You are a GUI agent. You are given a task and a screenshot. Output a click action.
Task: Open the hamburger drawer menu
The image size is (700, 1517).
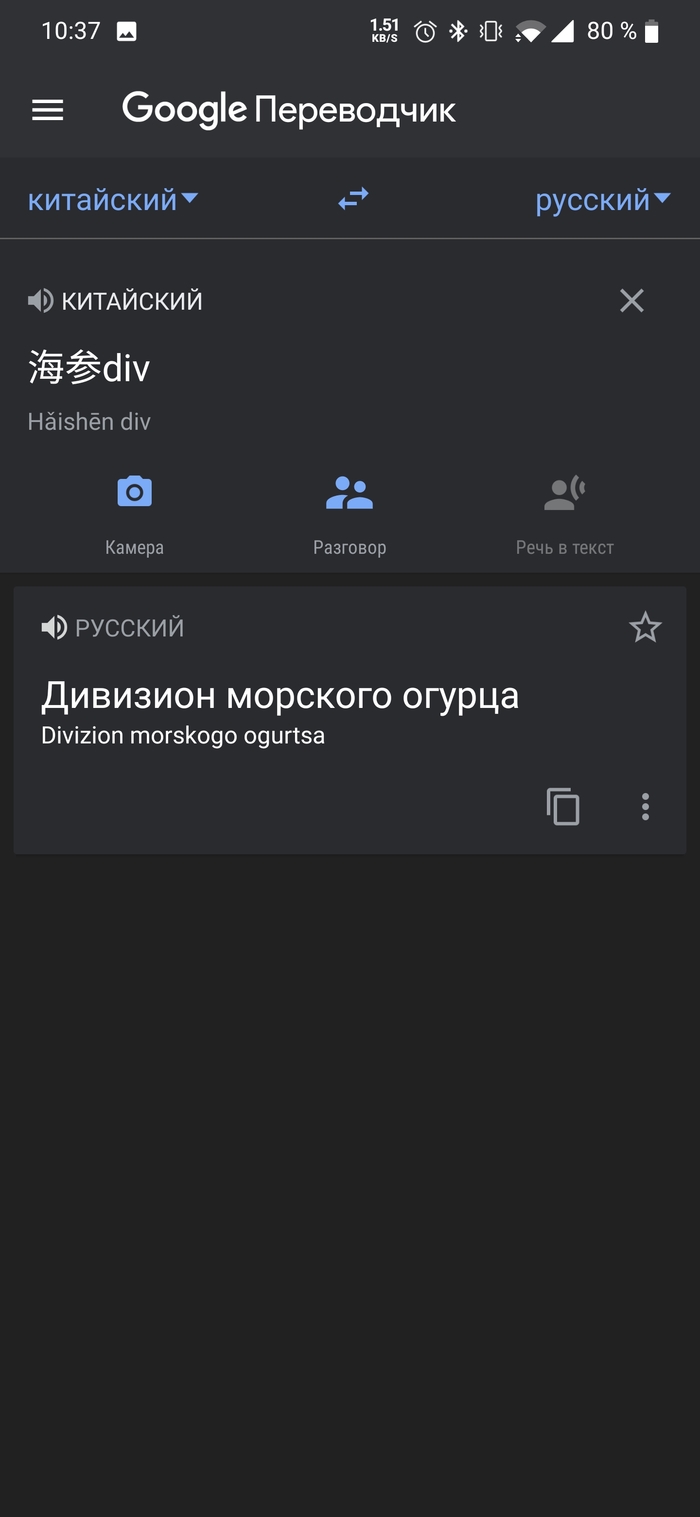(x=48, y=110)
